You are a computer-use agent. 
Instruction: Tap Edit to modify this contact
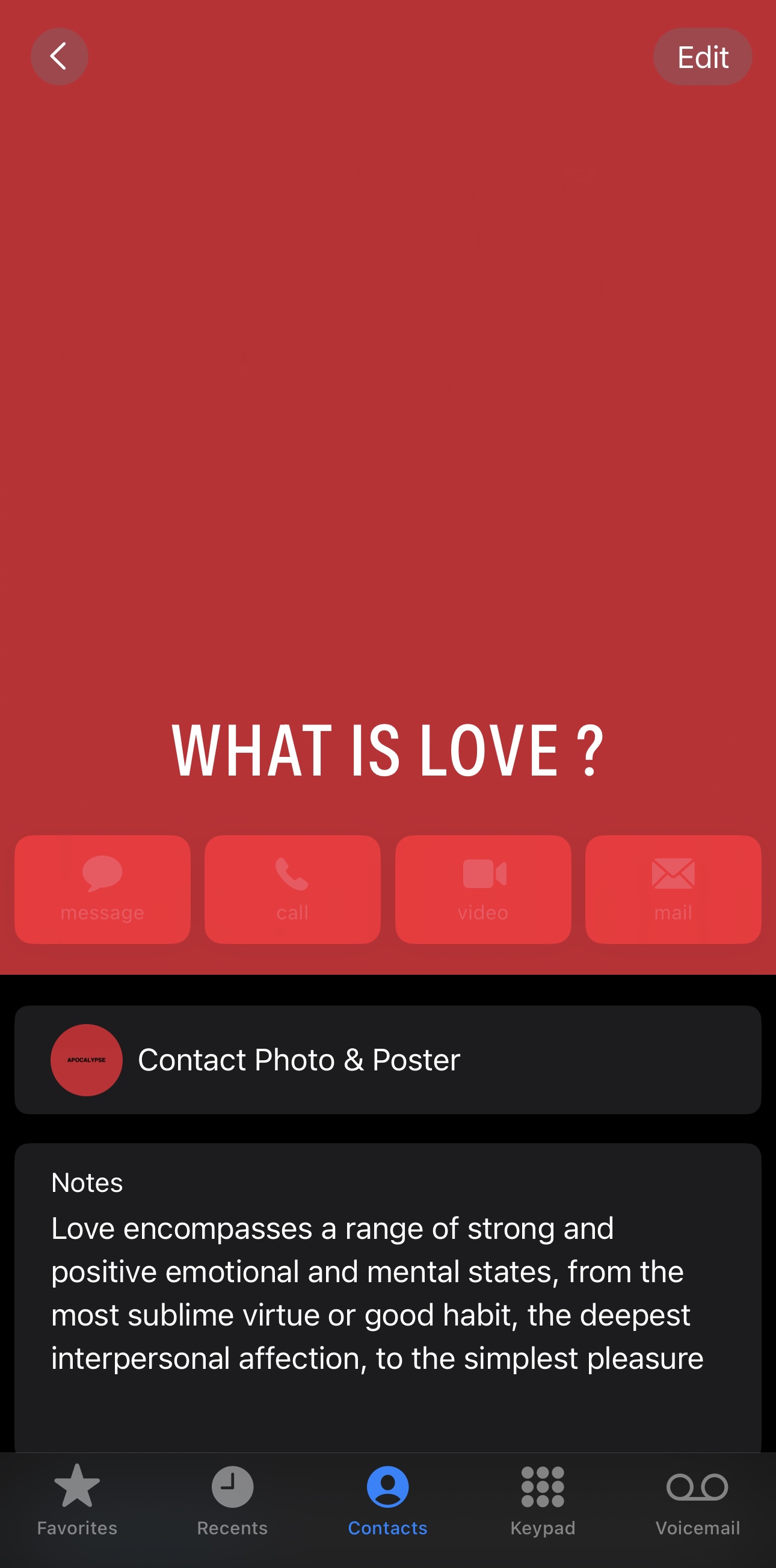coord(703,57)
